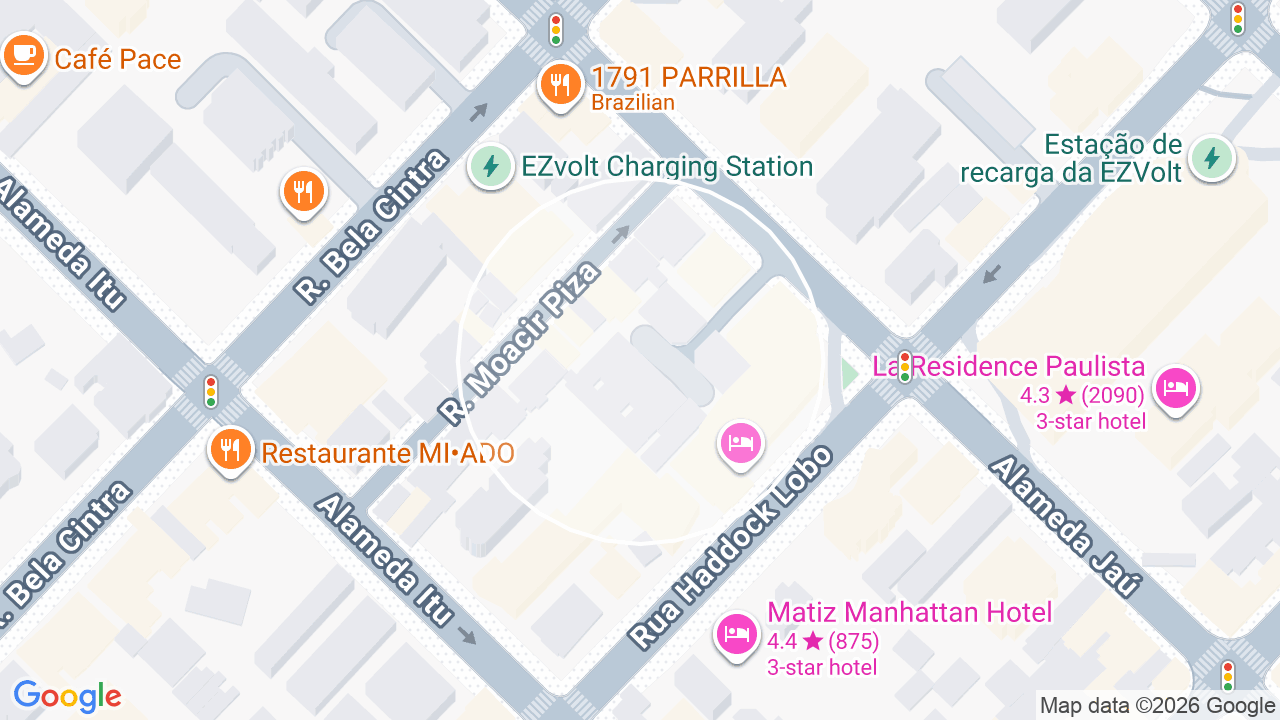Open the unlabeled restaurant pin near R. Bela Cintra
The height and width of the screenshot is (720, 1280).
303,191
